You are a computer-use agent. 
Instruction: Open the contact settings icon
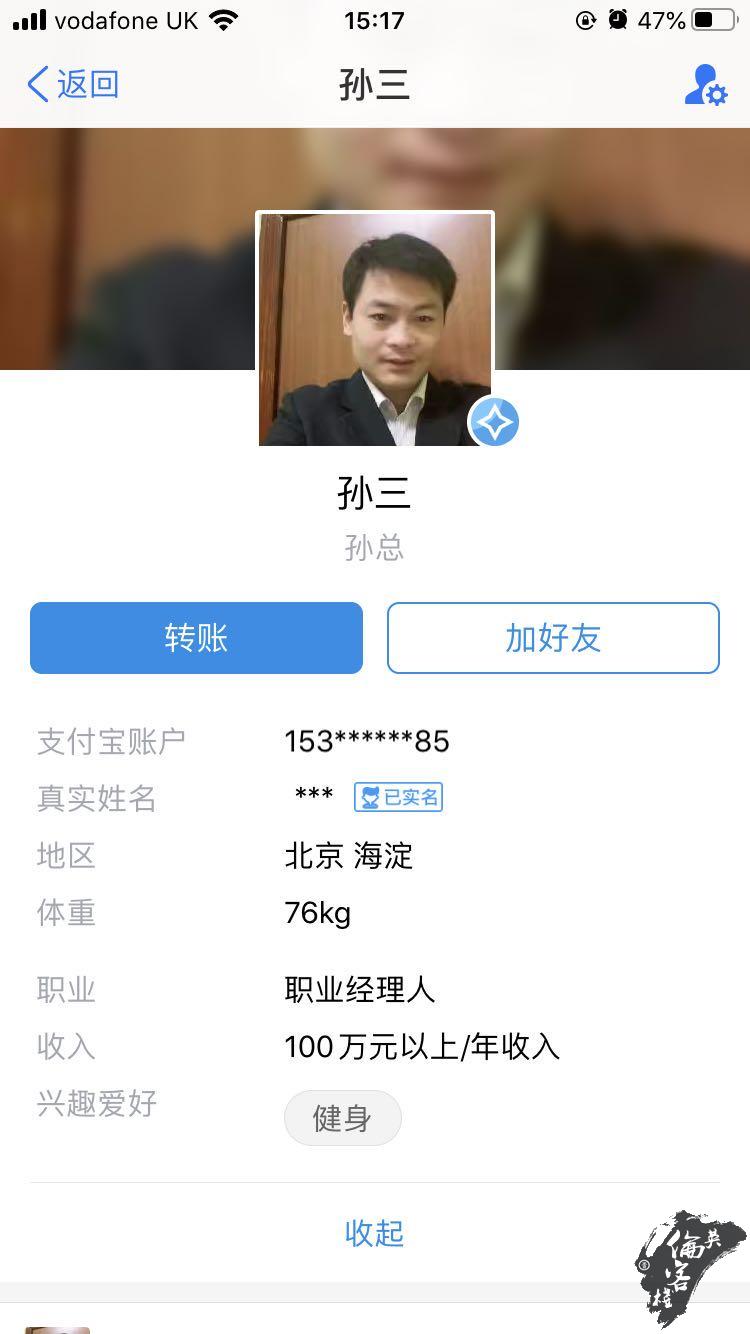coord(705,85)
